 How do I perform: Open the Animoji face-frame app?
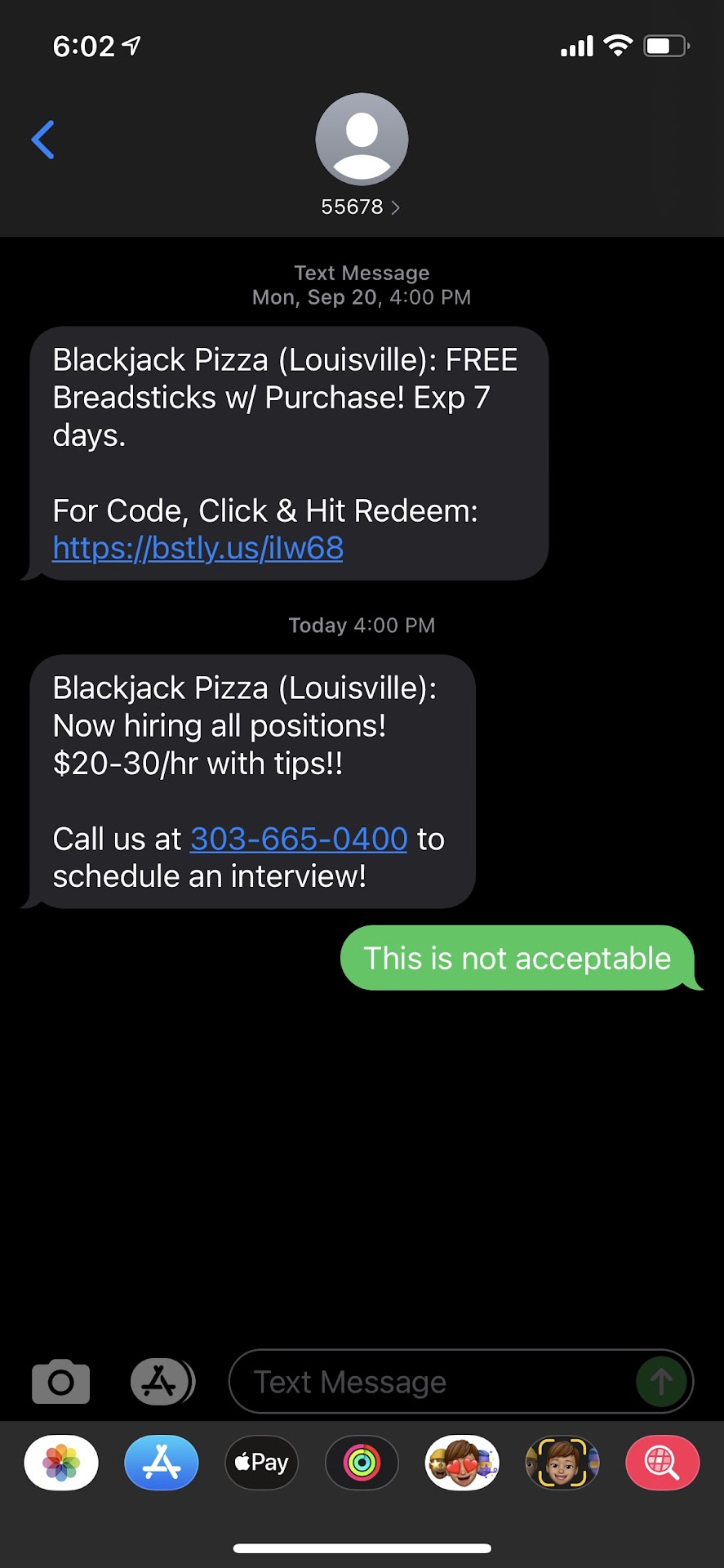[562, 1463]
